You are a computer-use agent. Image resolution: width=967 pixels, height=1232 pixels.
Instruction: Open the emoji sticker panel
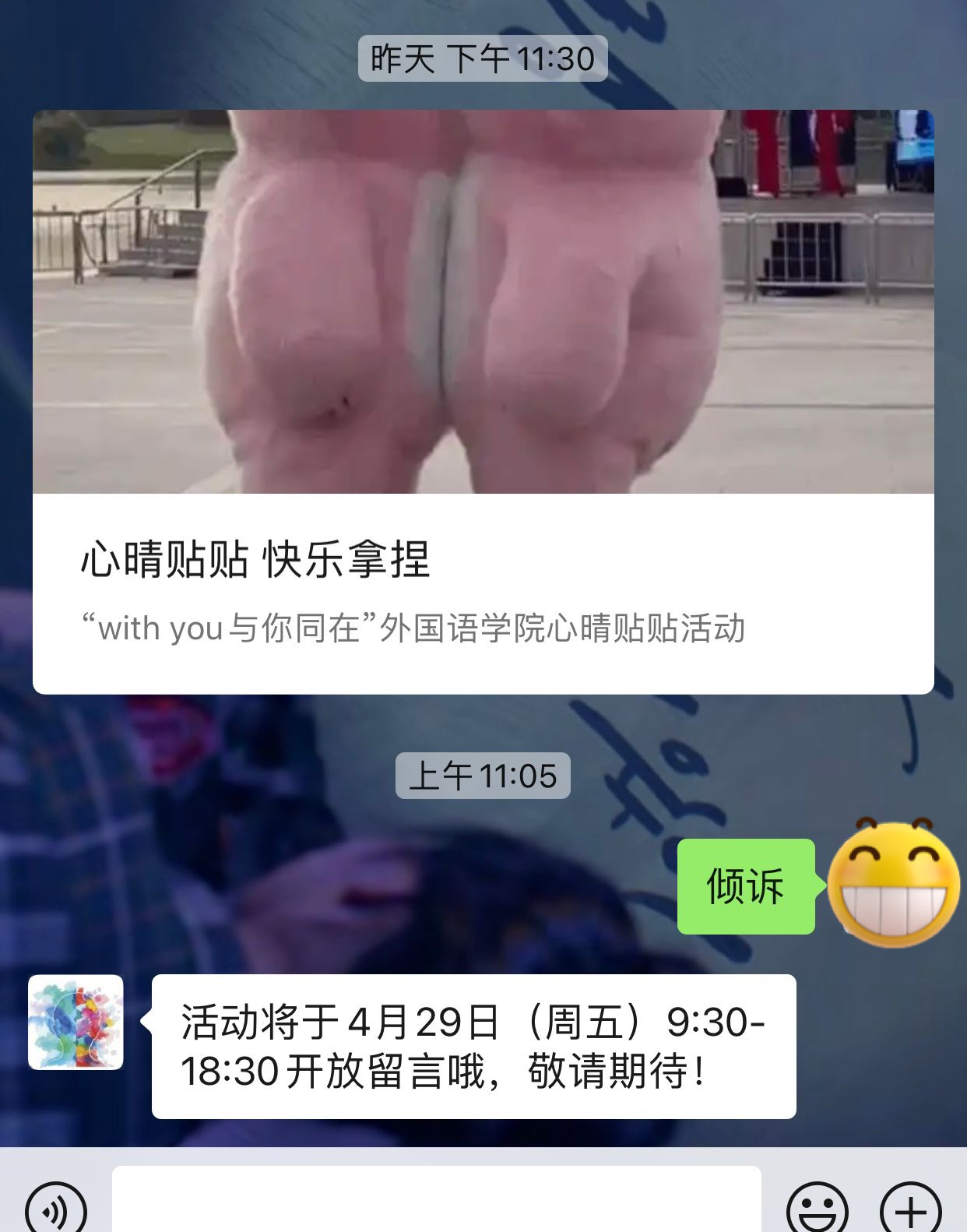[x=817, y=1209]
